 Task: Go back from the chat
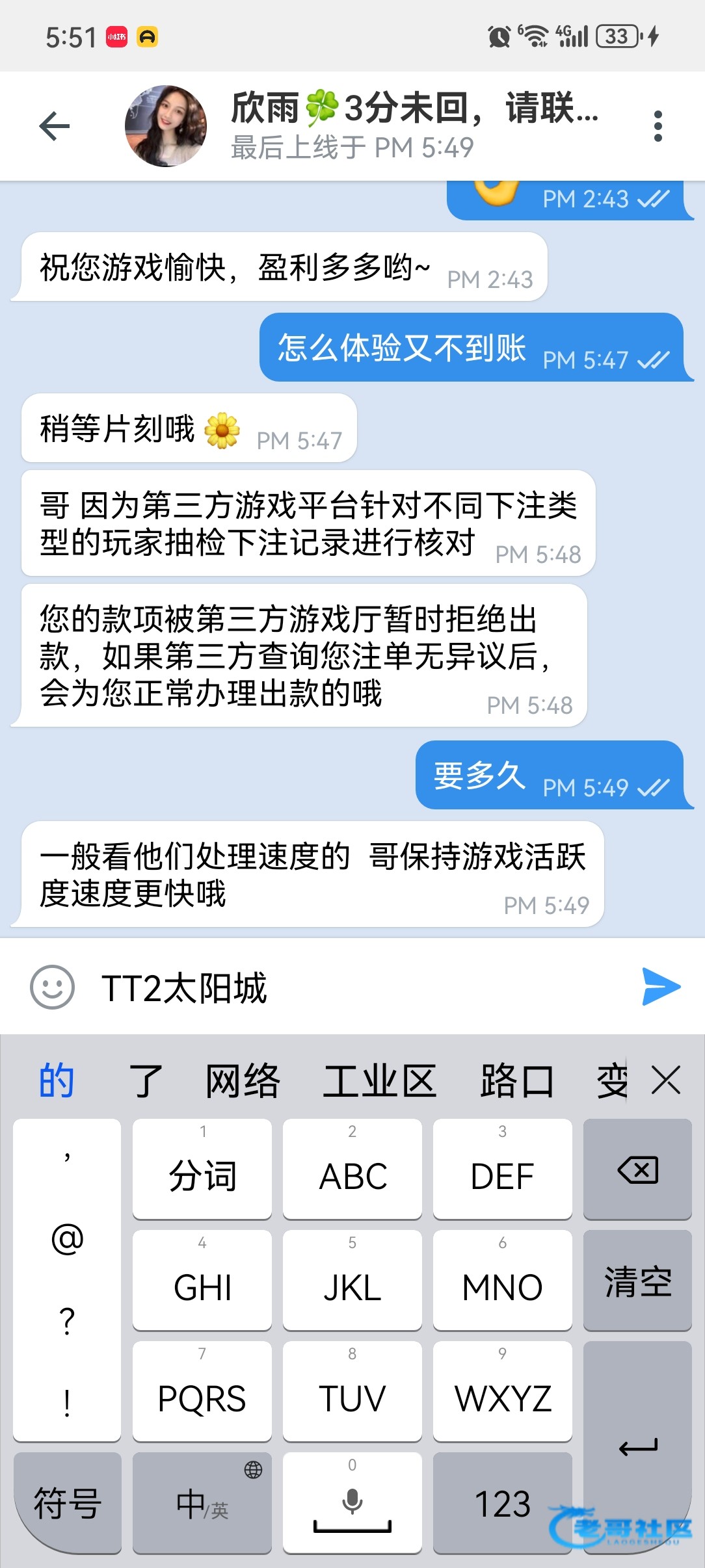pos(55,126)
